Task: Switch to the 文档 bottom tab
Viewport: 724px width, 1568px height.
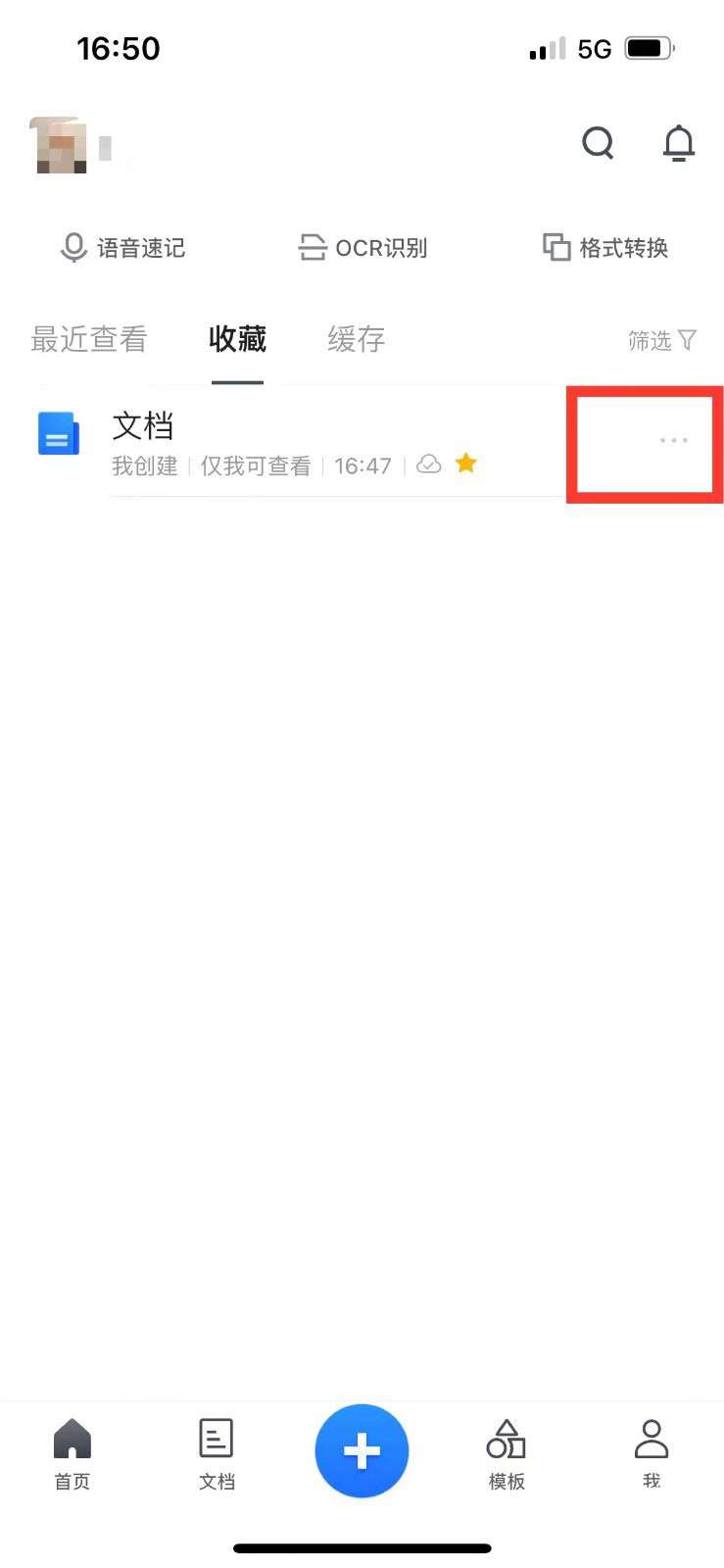Action: click(217, 1454)
